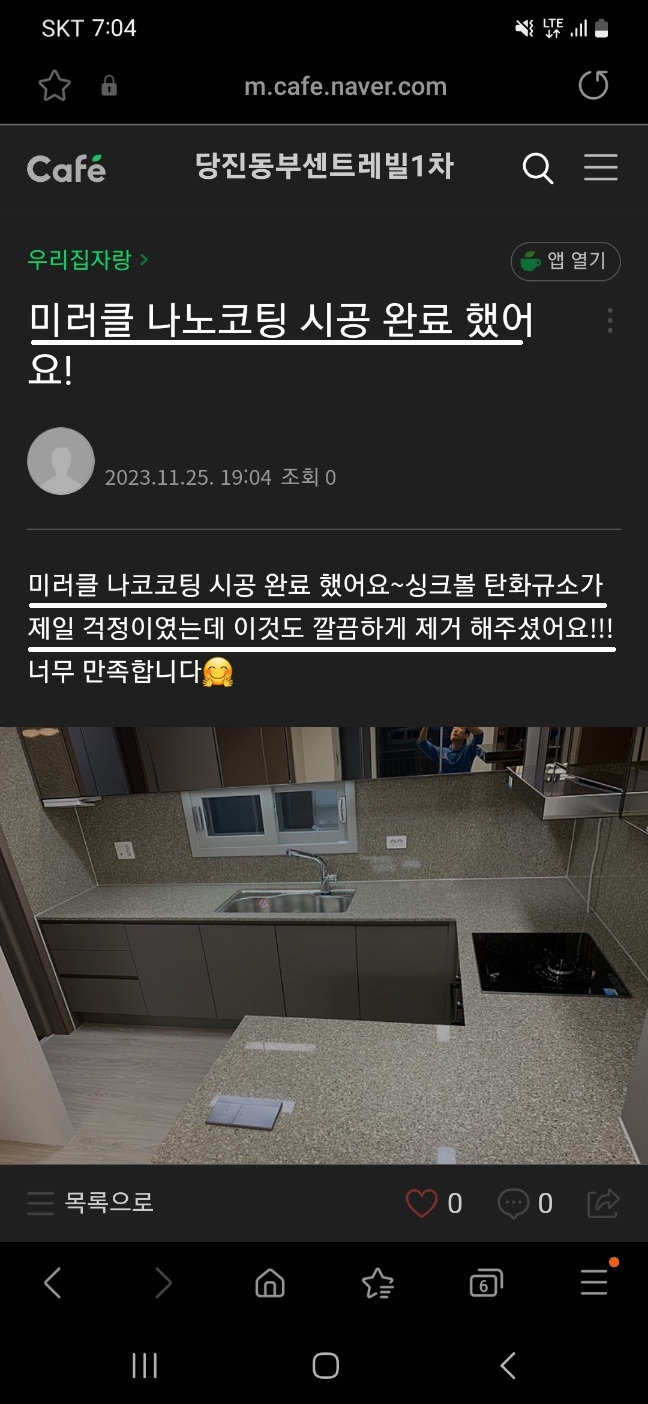Open the hamburger menu in cafe header
The width and height of the screenshot is (648, 1404).
[x=600, y=168]
